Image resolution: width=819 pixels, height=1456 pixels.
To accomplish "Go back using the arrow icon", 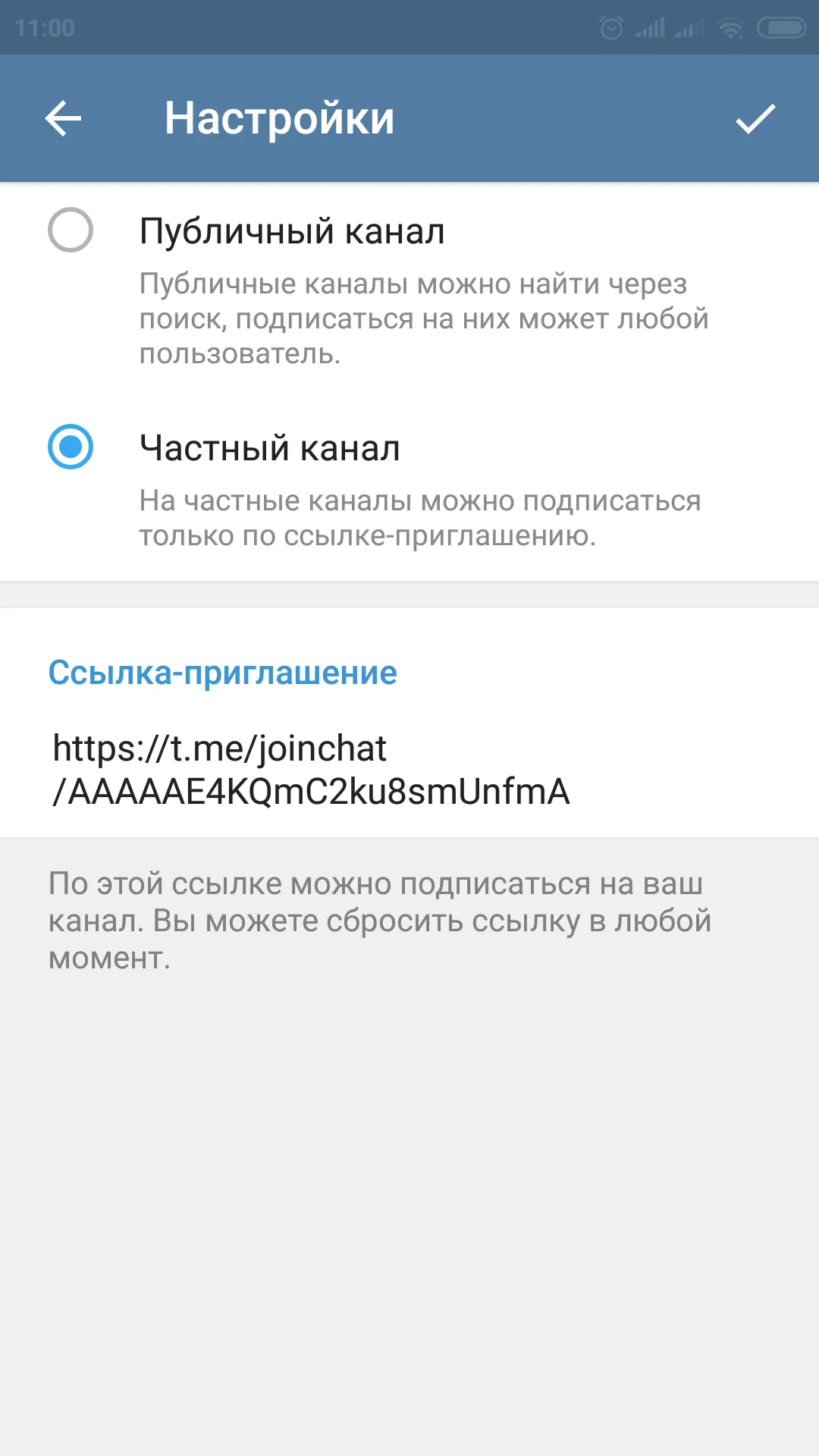I will pos(63,118).
